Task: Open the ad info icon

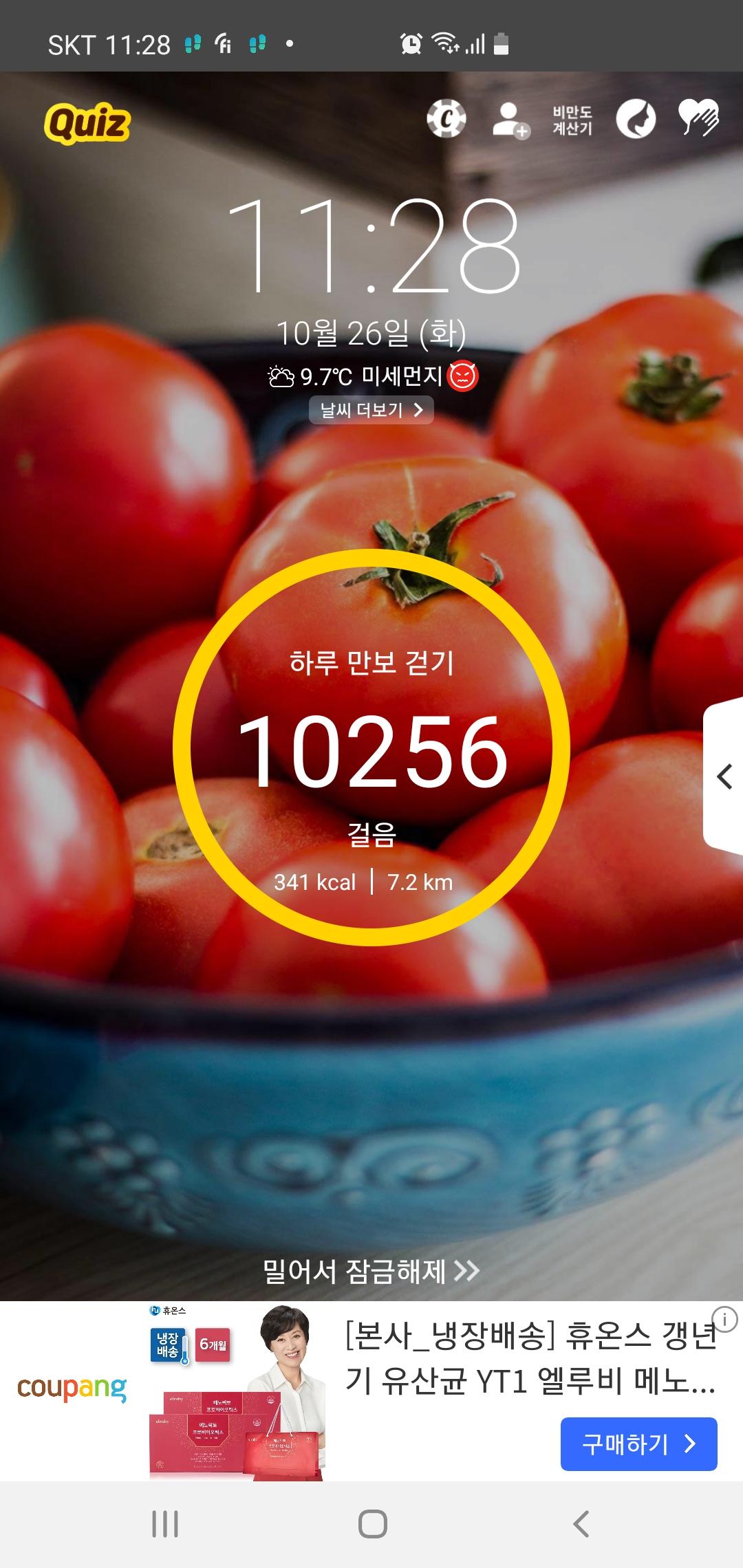Action: pyautogui.click(x=724, y=1320)
